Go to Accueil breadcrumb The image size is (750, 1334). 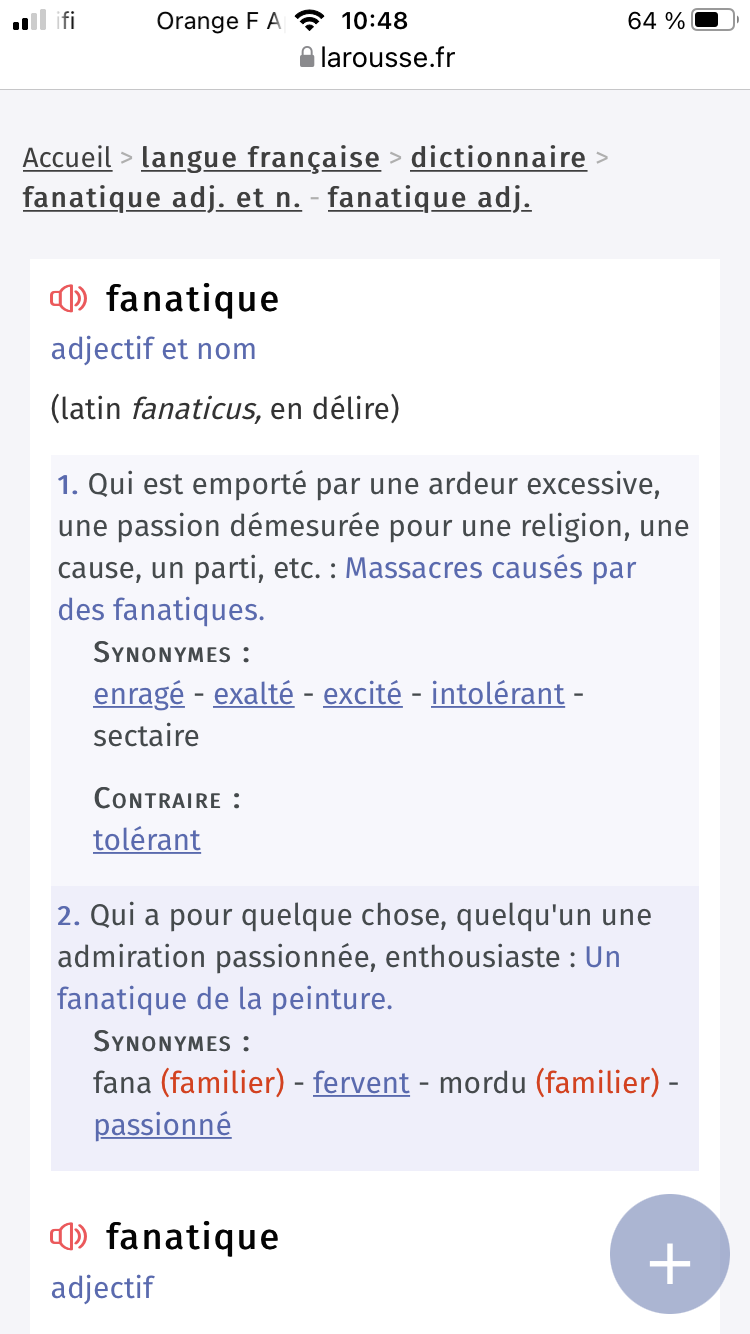point(67,158)
